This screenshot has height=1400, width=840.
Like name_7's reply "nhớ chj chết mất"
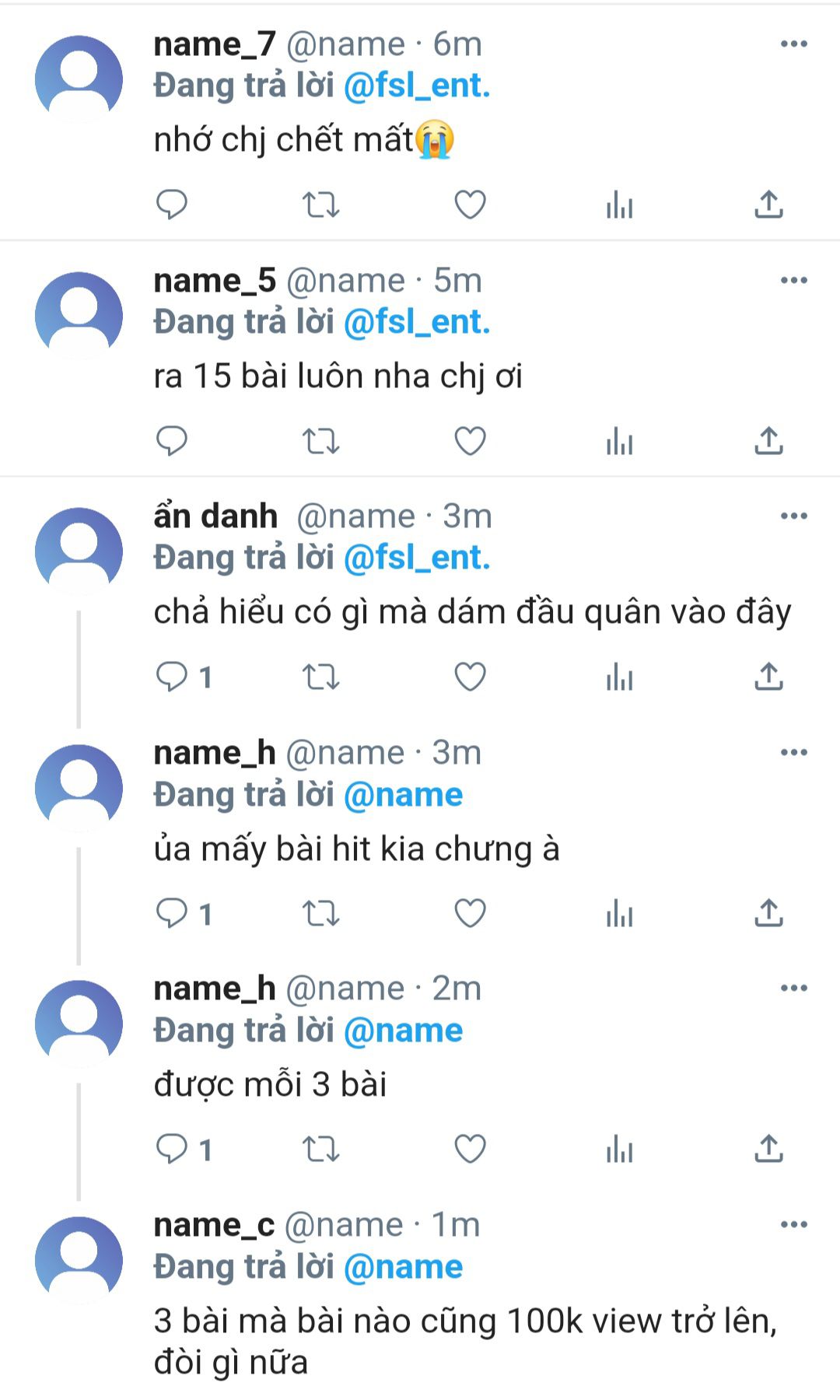click(470, 205)
